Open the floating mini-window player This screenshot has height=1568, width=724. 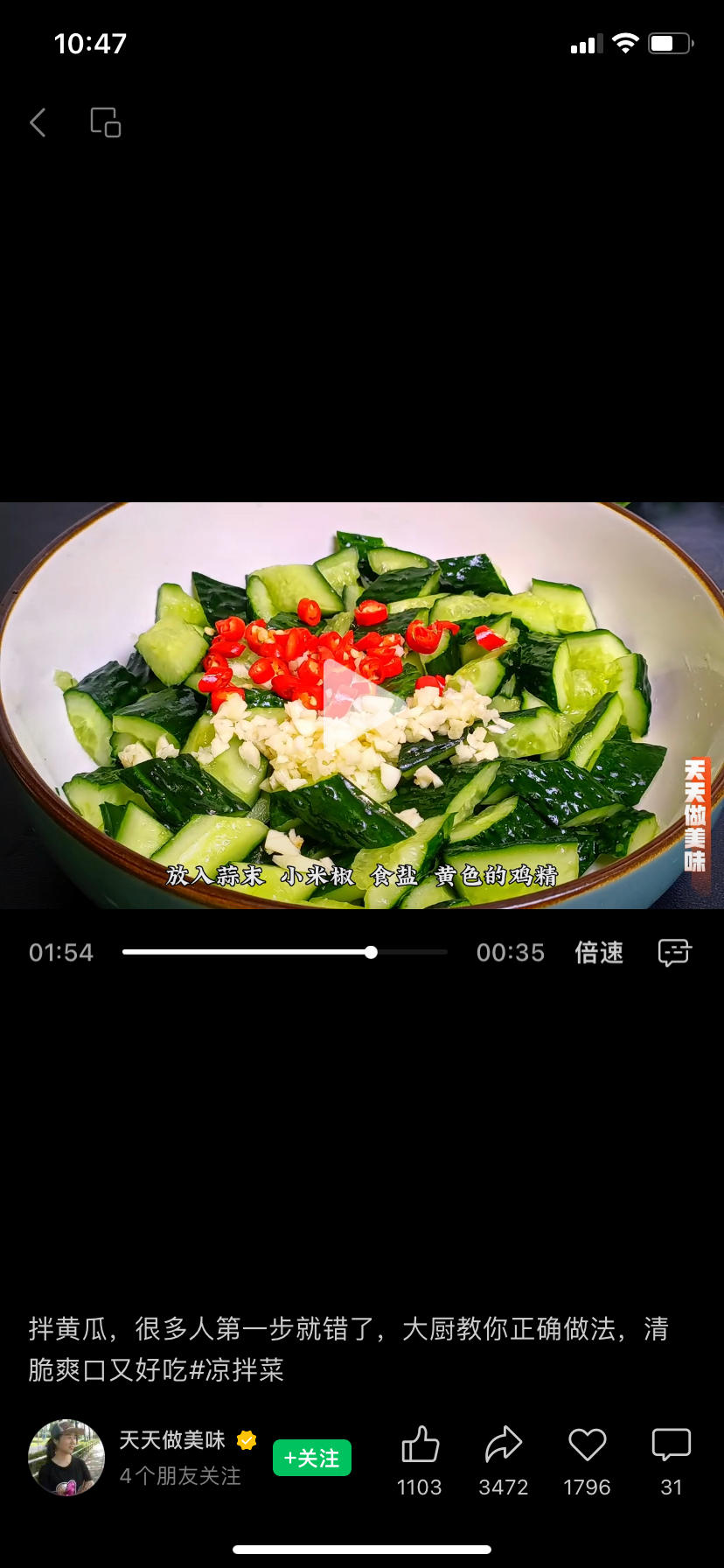coord(106,122)
